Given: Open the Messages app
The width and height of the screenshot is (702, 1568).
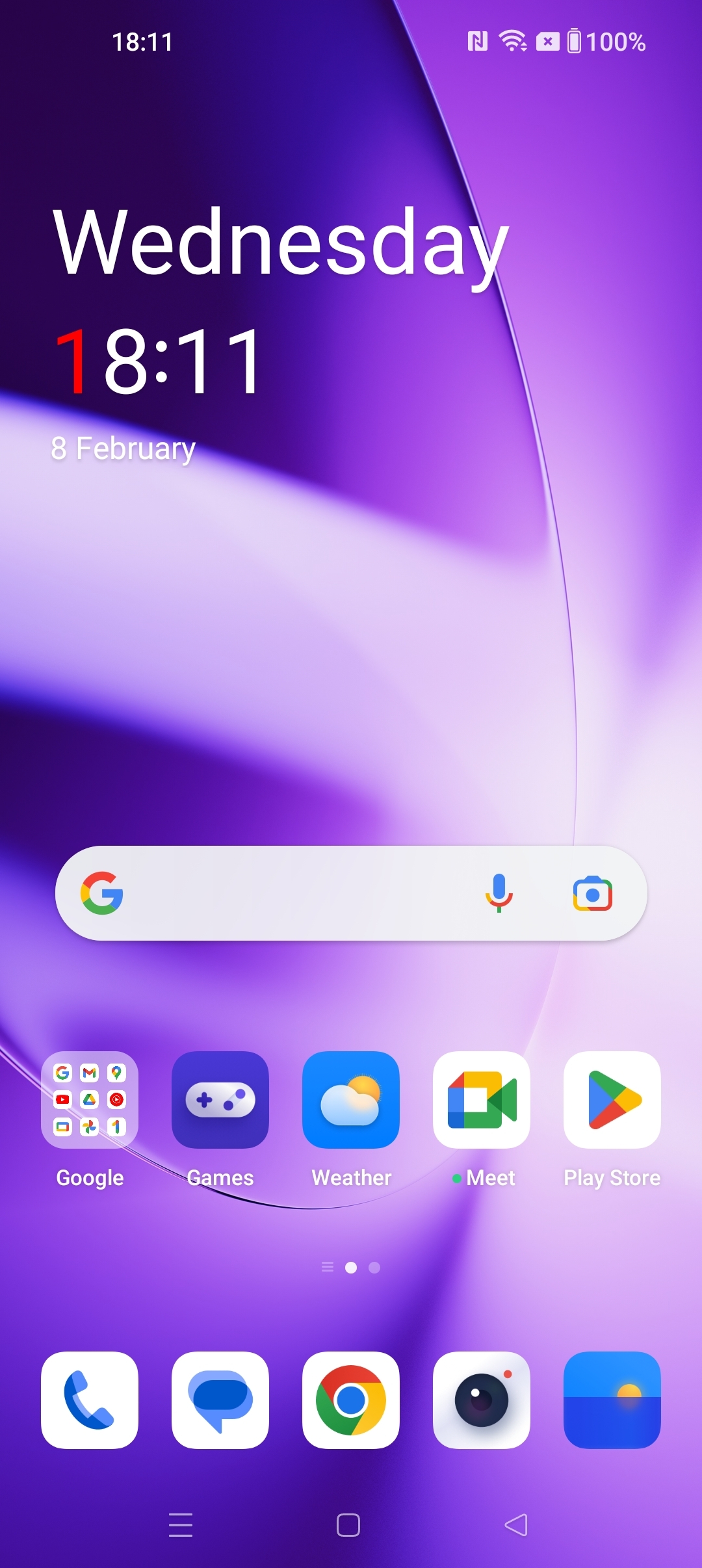Looking at the screenshot, I should 220,1400.
